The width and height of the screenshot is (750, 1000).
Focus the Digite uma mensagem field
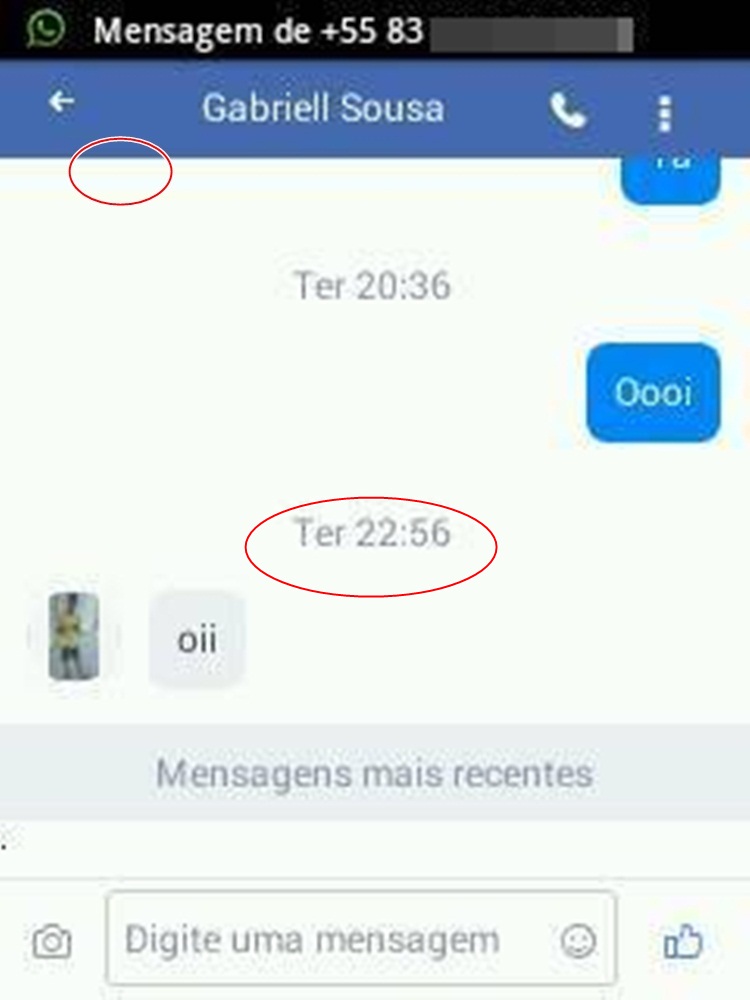pyautogui.click(x=330, y=939)
